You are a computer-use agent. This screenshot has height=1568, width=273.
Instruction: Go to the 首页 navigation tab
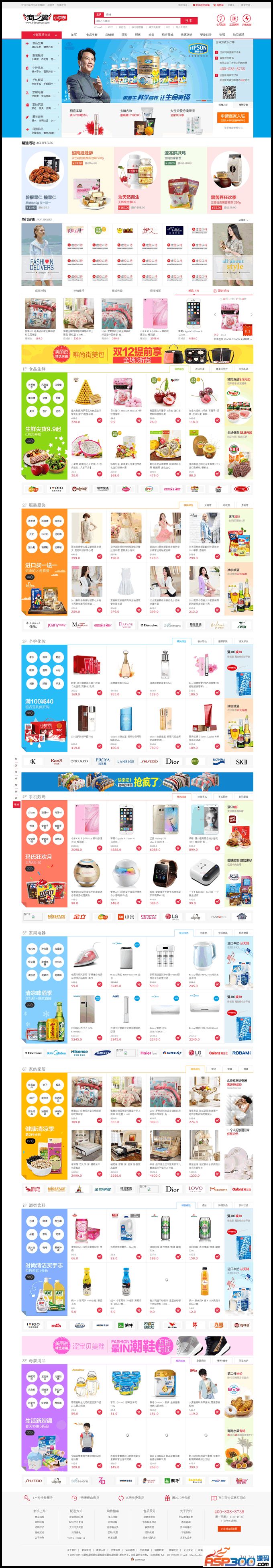tap(74, 35)
